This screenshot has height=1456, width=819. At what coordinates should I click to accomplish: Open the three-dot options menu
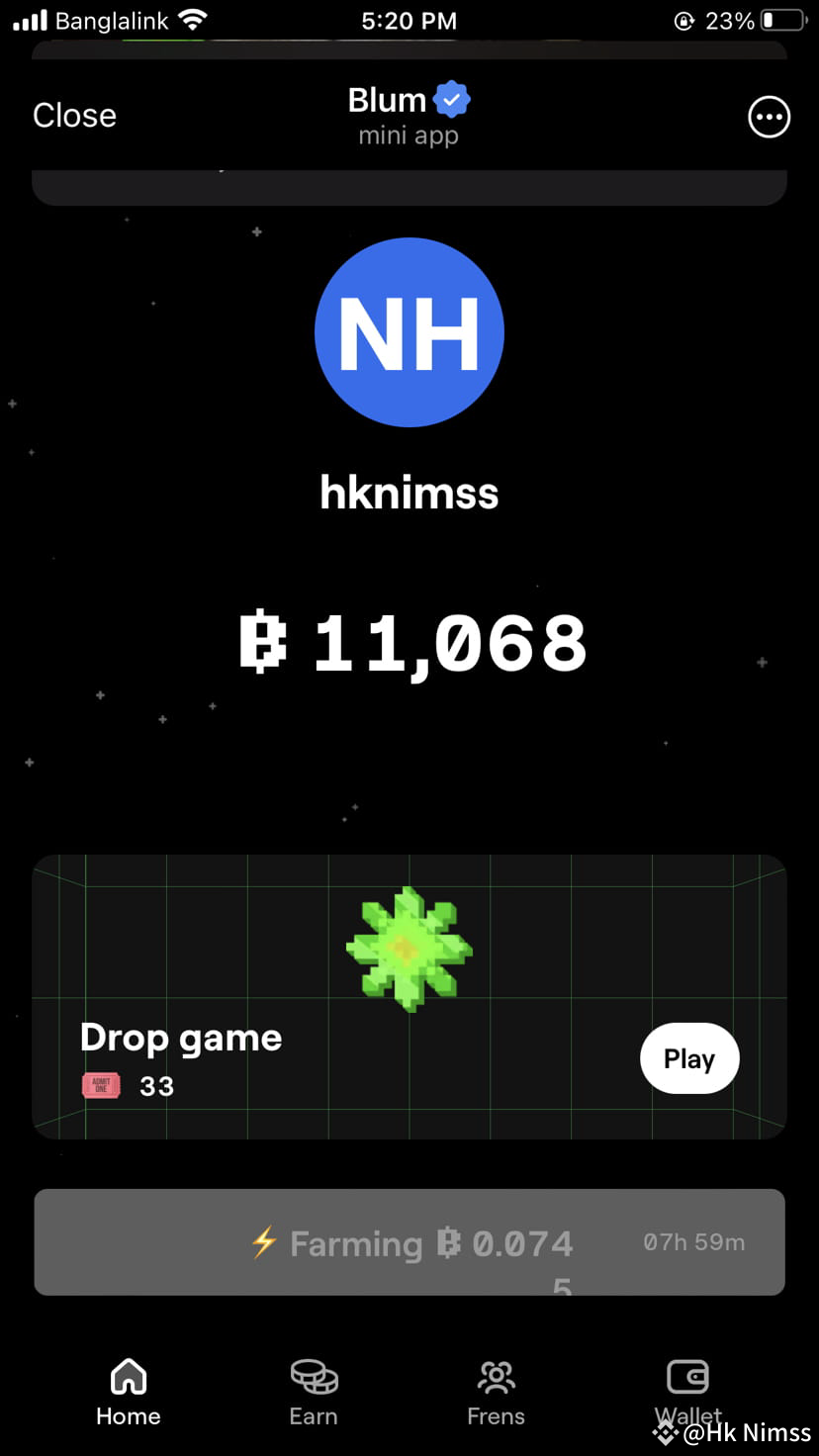pyautogui.click(x=769, y=117)
